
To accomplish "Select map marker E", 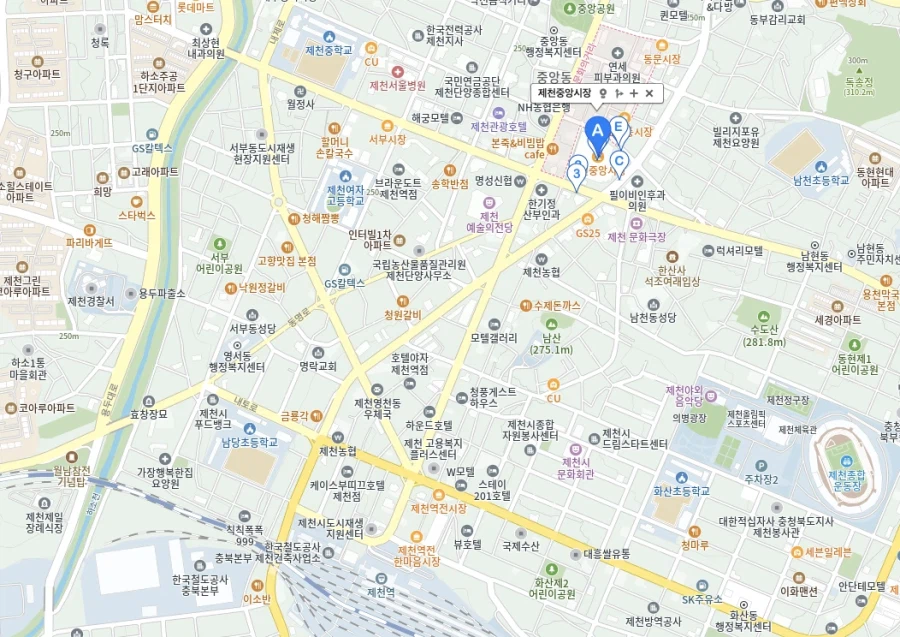I will pyautogui.click(x=619, y=127).
